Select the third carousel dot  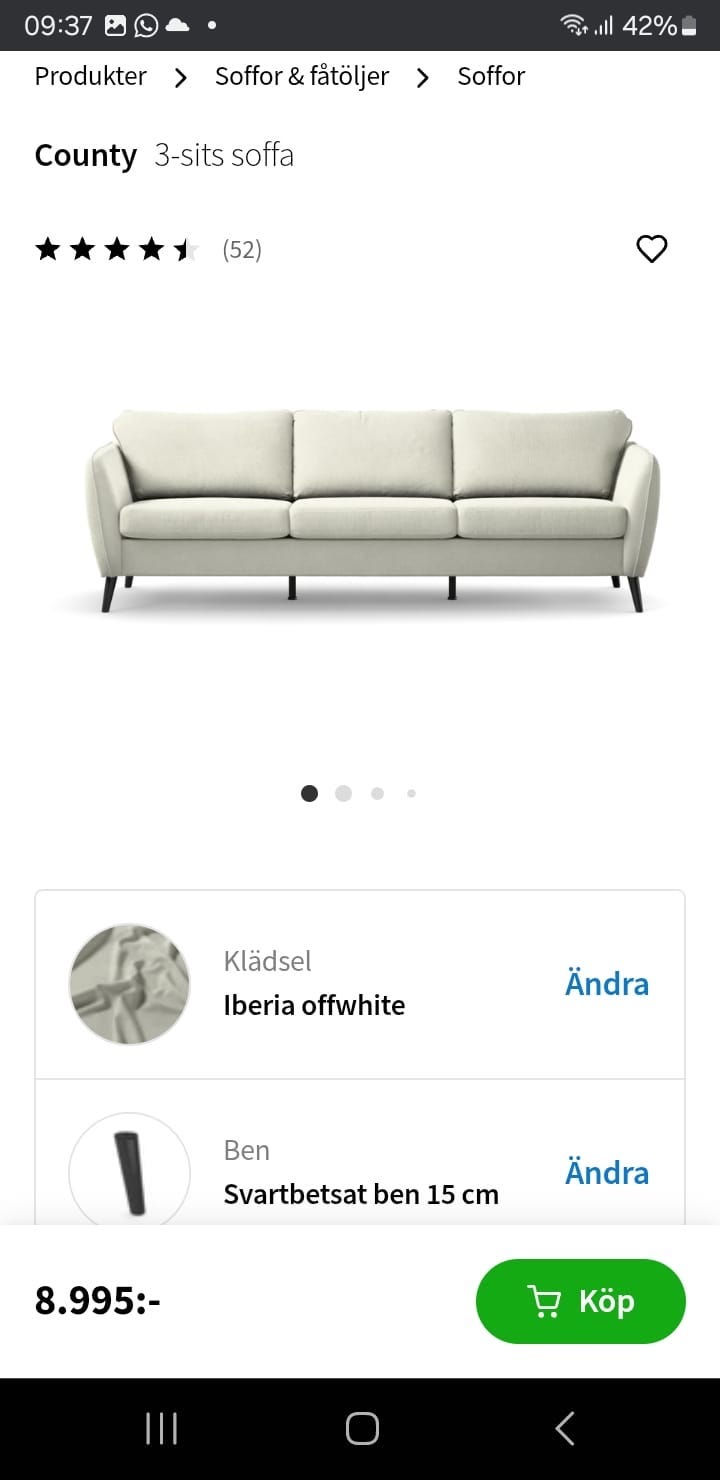(377, 792)
